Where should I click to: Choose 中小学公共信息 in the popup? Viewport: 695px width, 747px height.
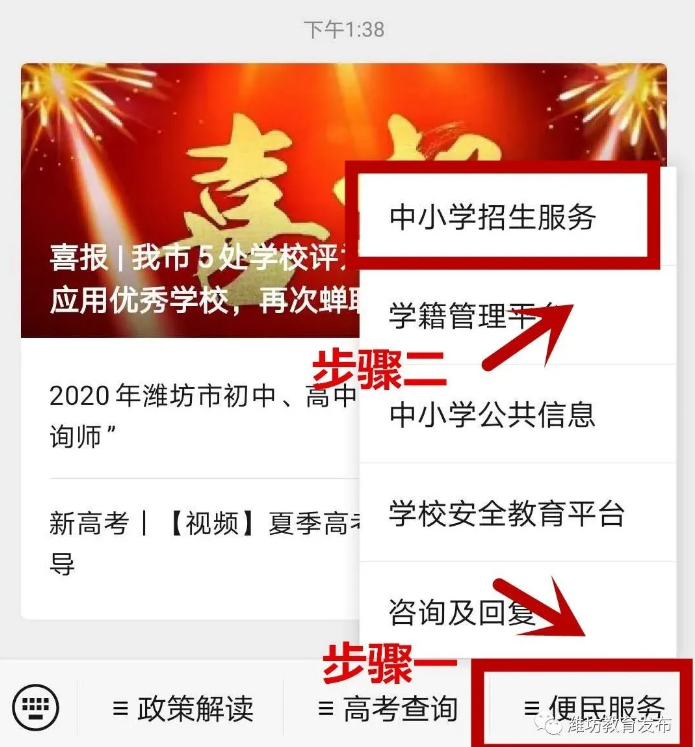pyautogui.click(x=492, y=413)
